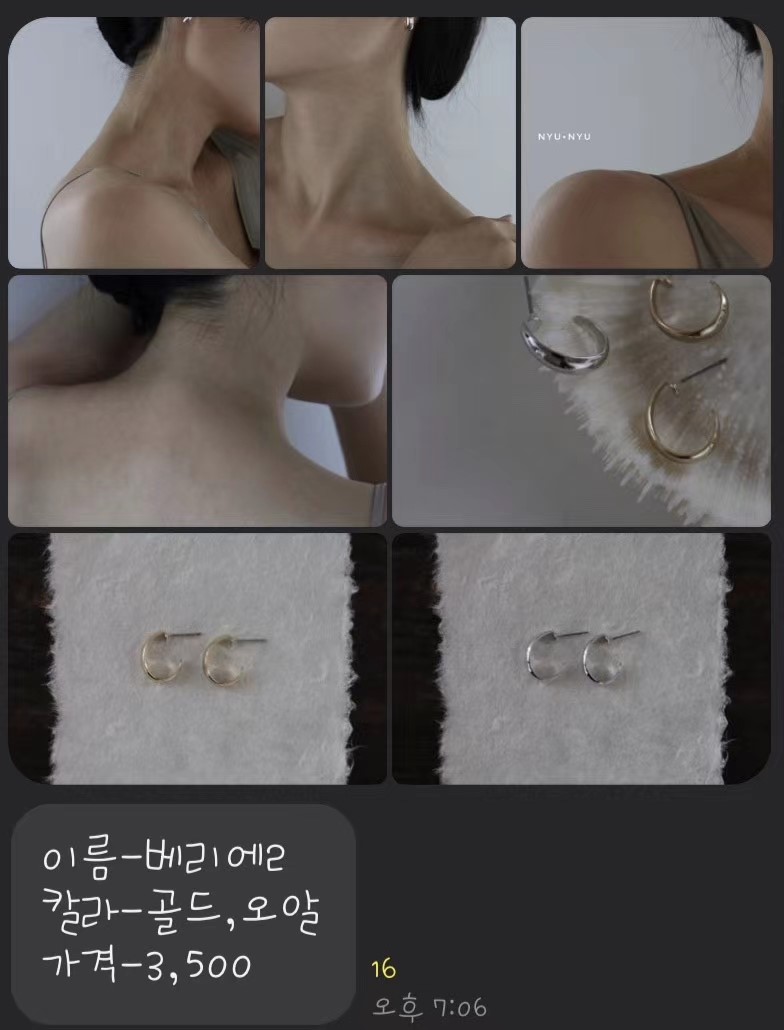This screenshot has height=1030, width=784.
Task: Open the back-of-neck photo tile
Action: [x=197, y=400]
